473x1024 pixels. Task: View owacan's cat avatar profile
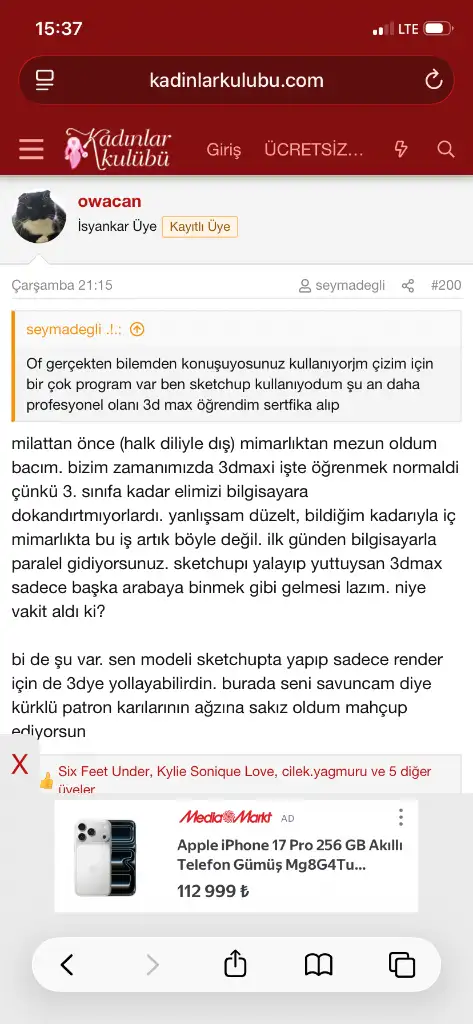tap(39, 216)
